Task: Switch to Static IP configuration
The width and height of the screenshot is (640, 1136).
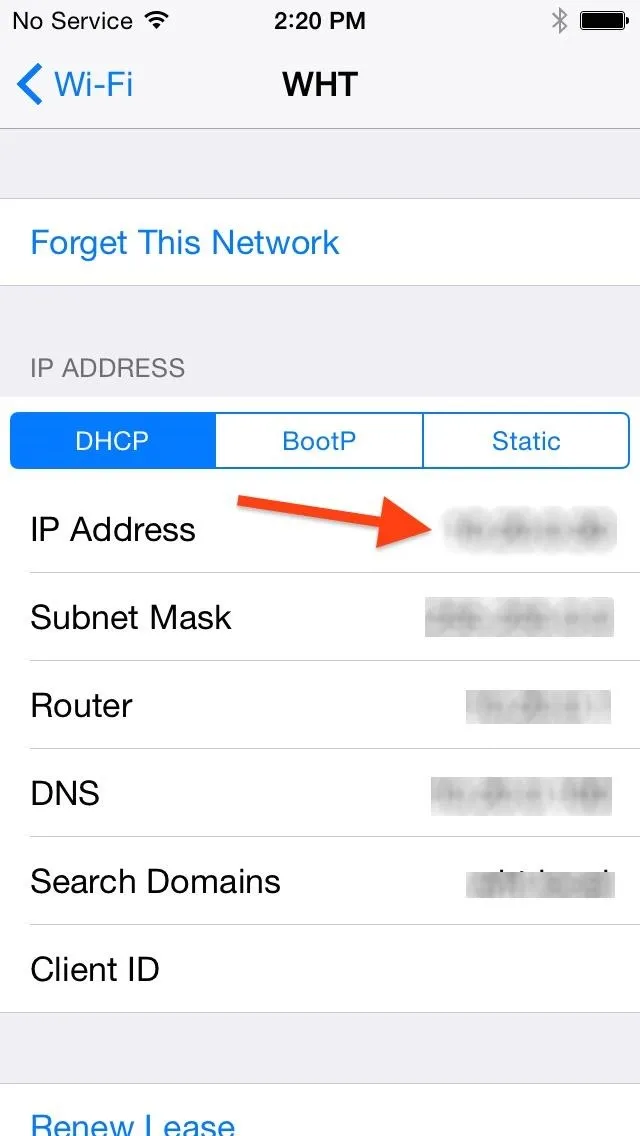Action: click(526, 440)
